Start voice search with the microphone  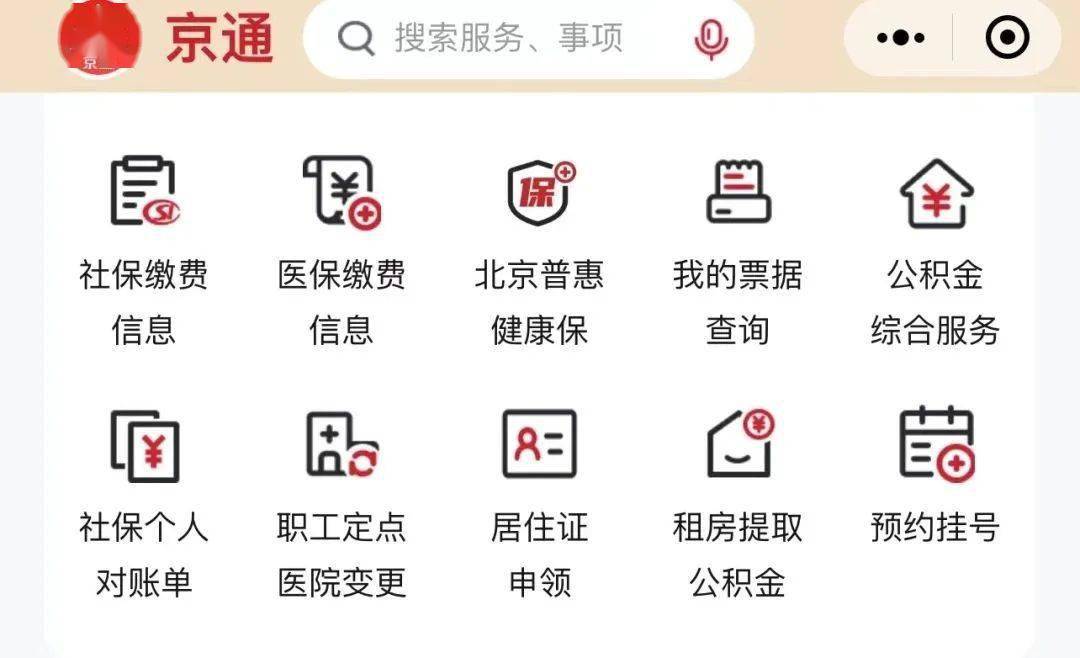[x=710, y=39]
